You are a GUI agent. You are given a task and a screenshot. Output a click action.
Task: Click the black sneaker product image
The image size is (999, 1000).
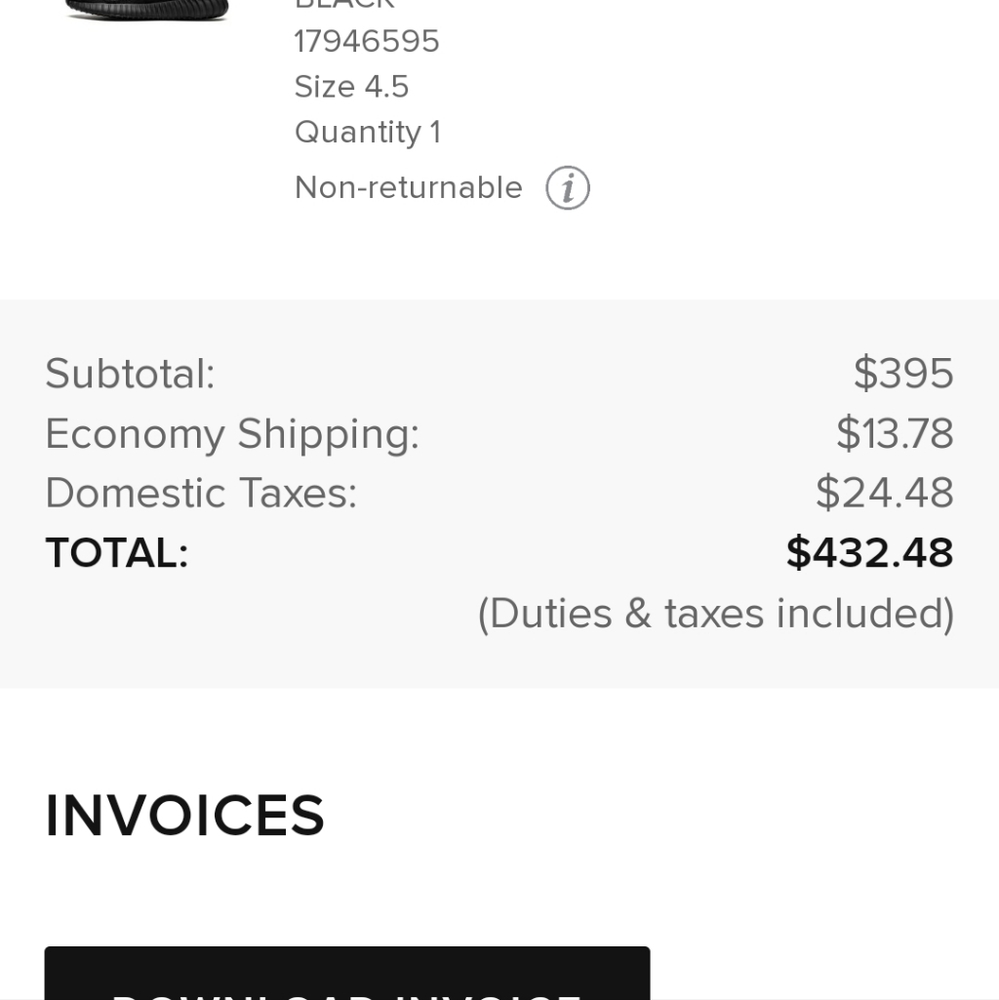(145, 12)
